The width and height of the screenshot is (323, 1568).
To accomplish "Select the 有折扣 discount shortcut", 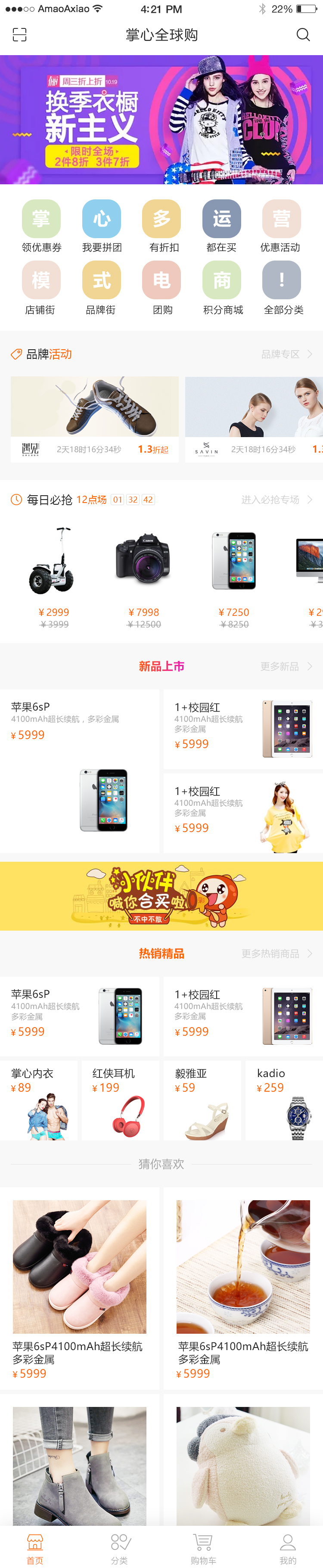I will click(x=162, y=226).
